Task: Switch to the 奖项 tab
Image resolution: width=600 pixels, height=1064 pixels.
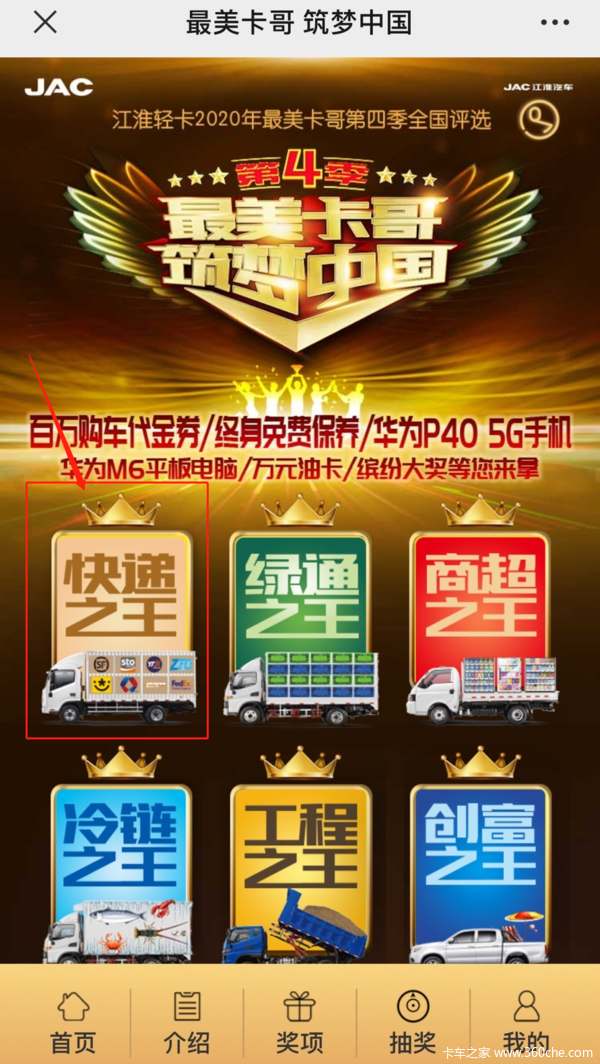Action: pyautogui.click(x=299, y=1020)
